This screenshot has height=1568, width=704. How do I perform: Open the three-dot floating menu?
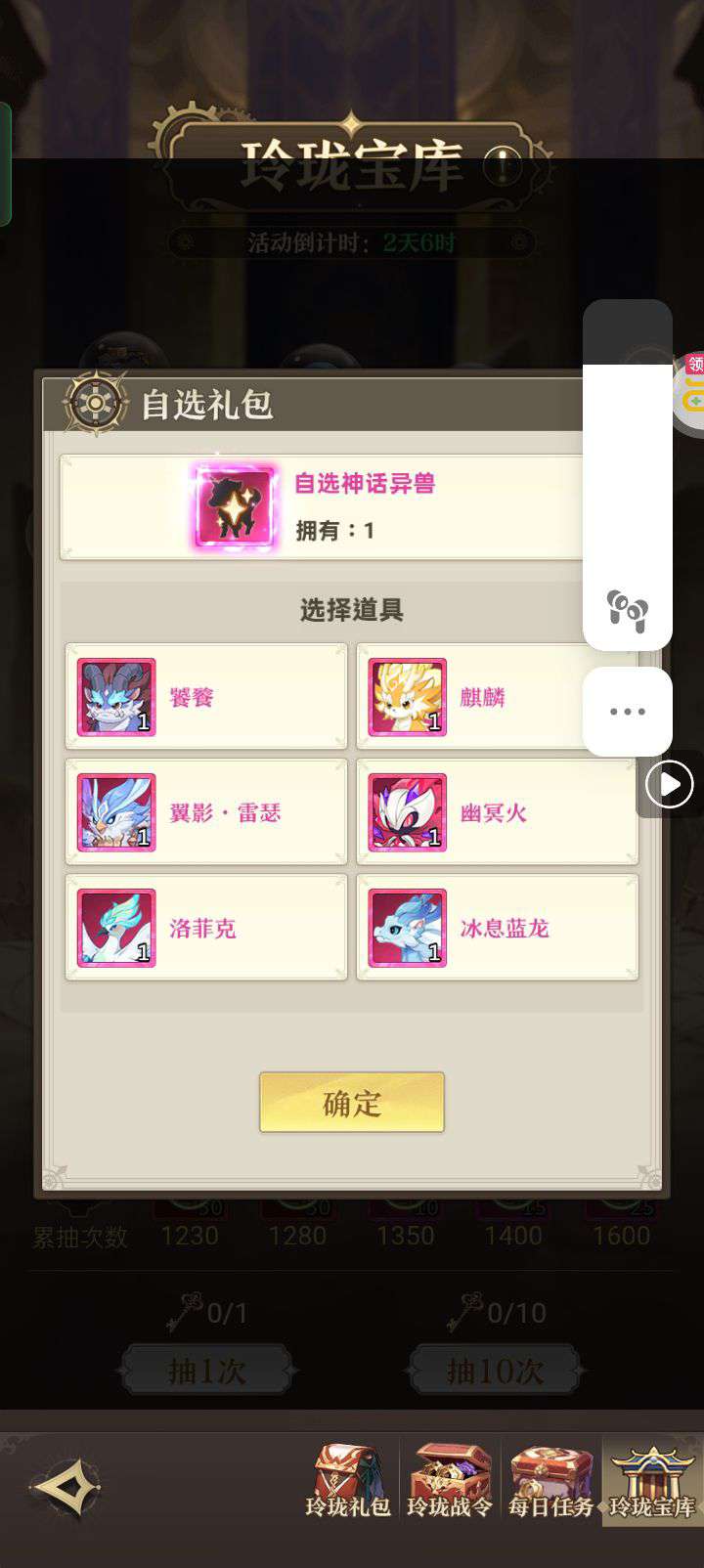click(x=627, y=712)
